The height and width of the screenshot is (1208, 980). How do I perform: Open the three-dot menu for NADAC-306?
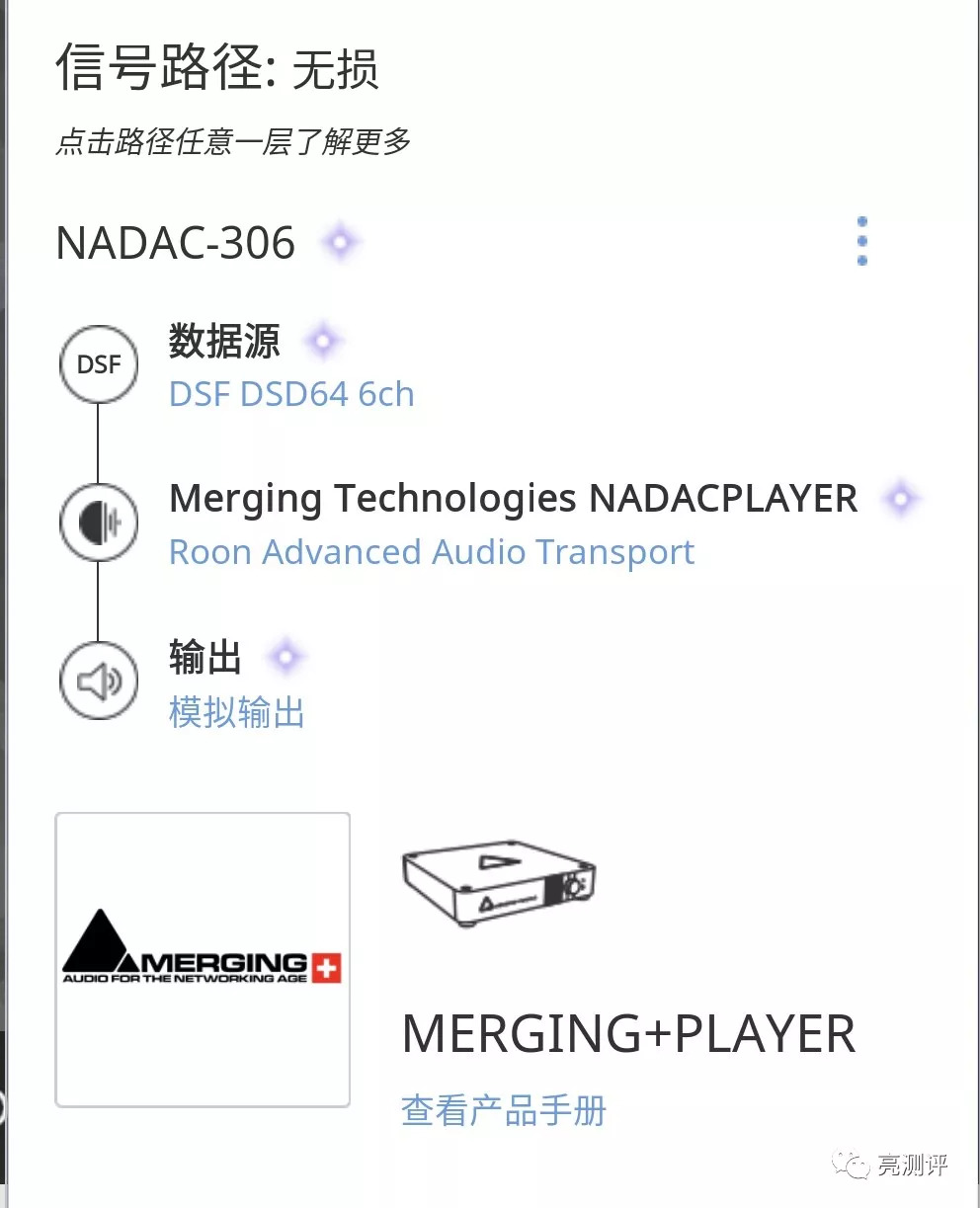864,240
